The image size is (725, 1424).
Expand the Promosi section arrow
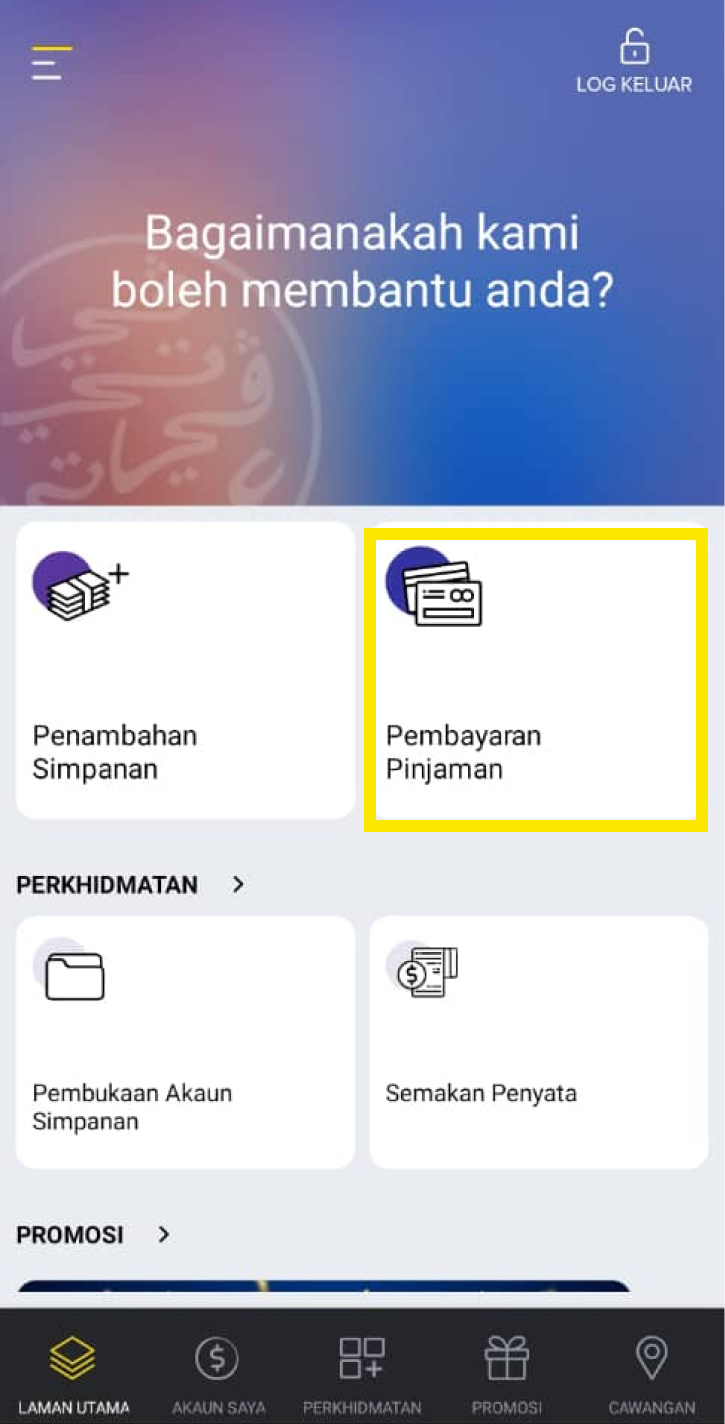pos(164,1235)
